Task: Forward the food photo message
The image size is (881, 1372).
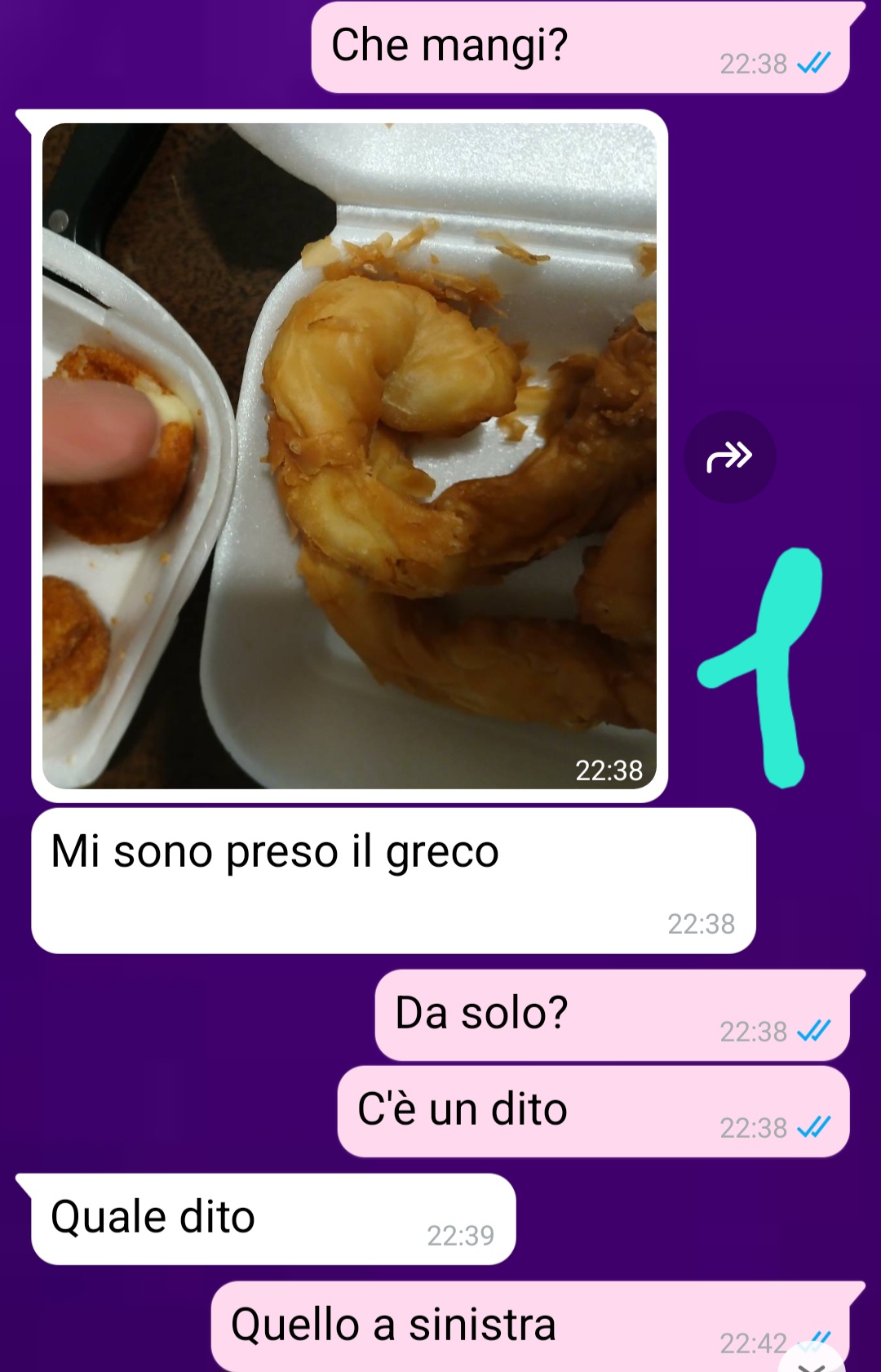Action: pos(729,457)
